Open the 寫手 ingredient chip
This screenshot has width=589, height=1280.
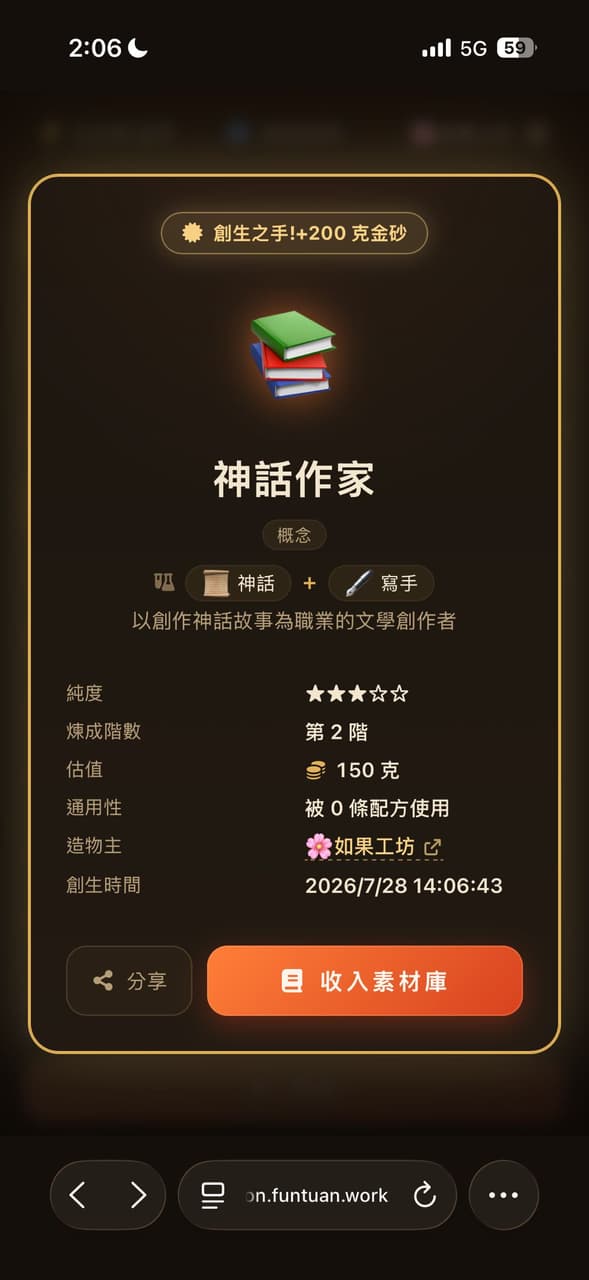tap(381, 583)
